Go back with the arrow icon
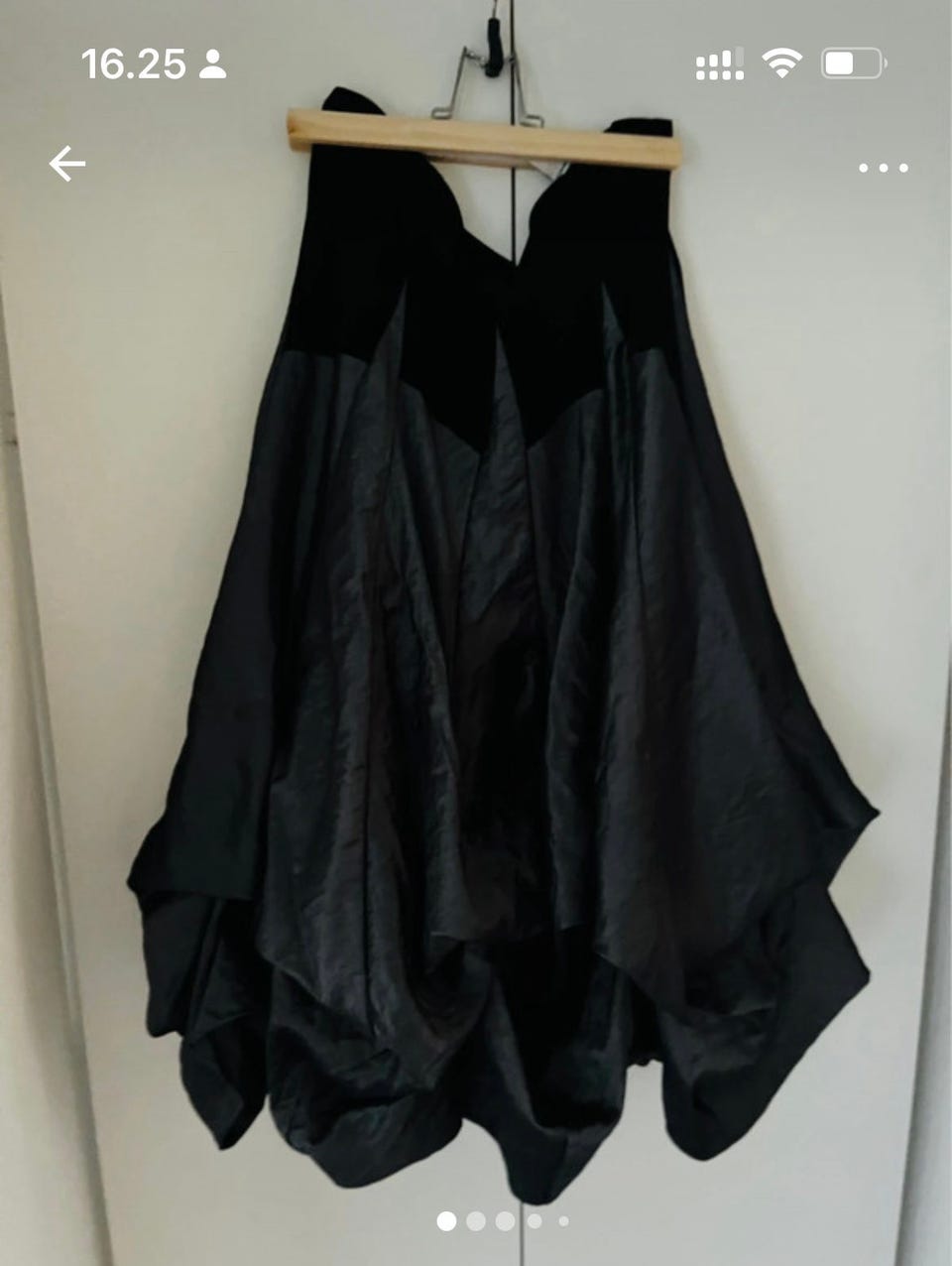The height and width of the screenshot is (1266, 952). point(67,165)
